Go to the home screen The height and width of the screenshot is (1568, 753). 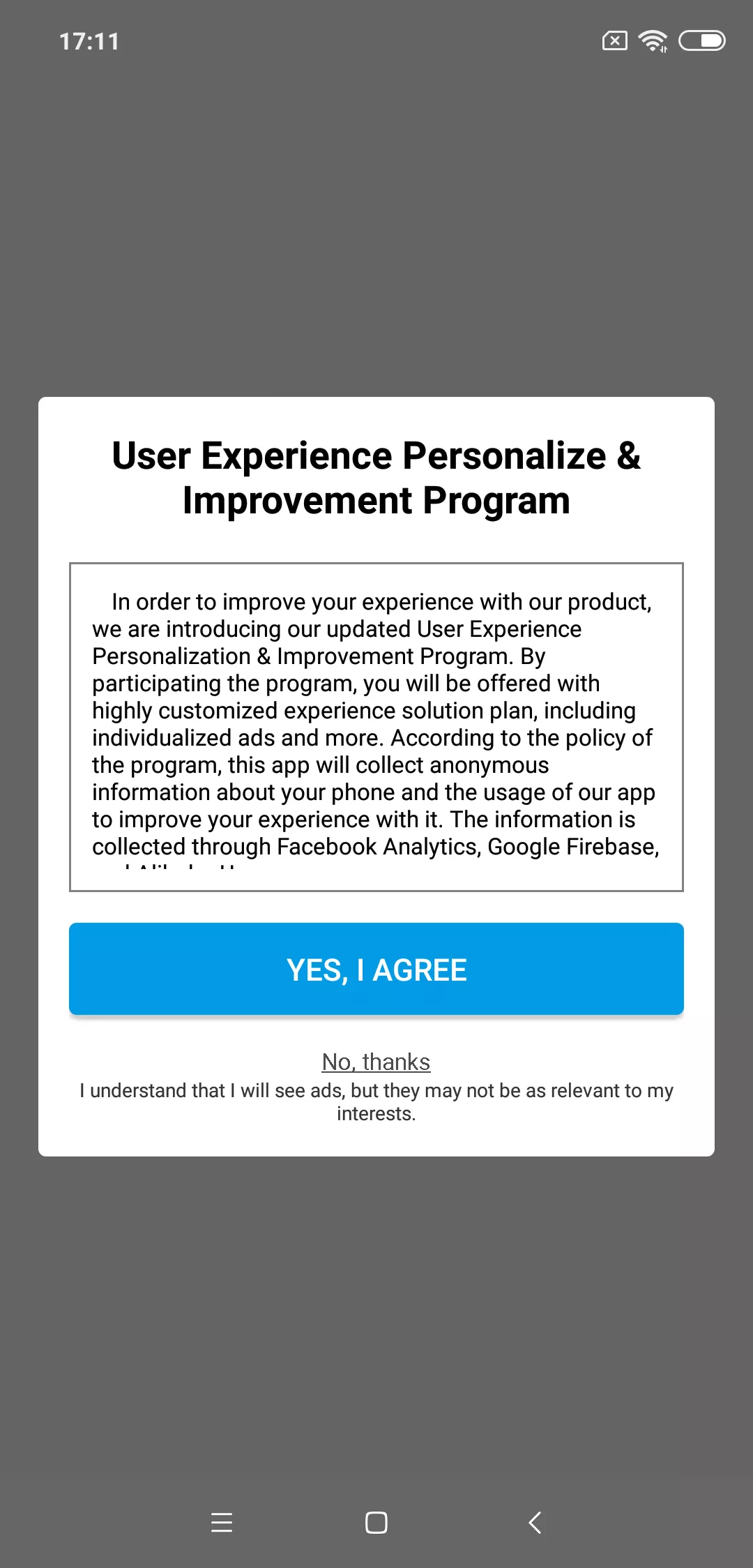coord(376,1522)
